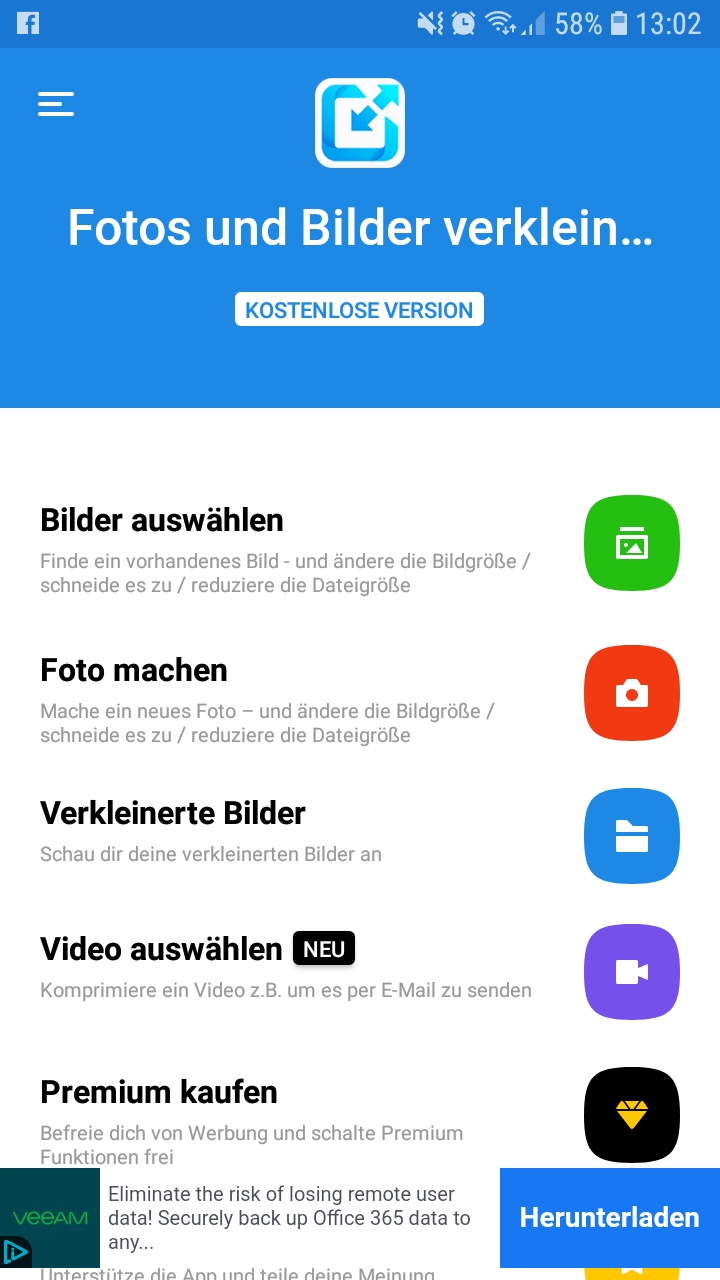Viewport: 720px width, 1280px height.
Task: Tap the Facebook icon in the status bar
Action: [28, 22]
